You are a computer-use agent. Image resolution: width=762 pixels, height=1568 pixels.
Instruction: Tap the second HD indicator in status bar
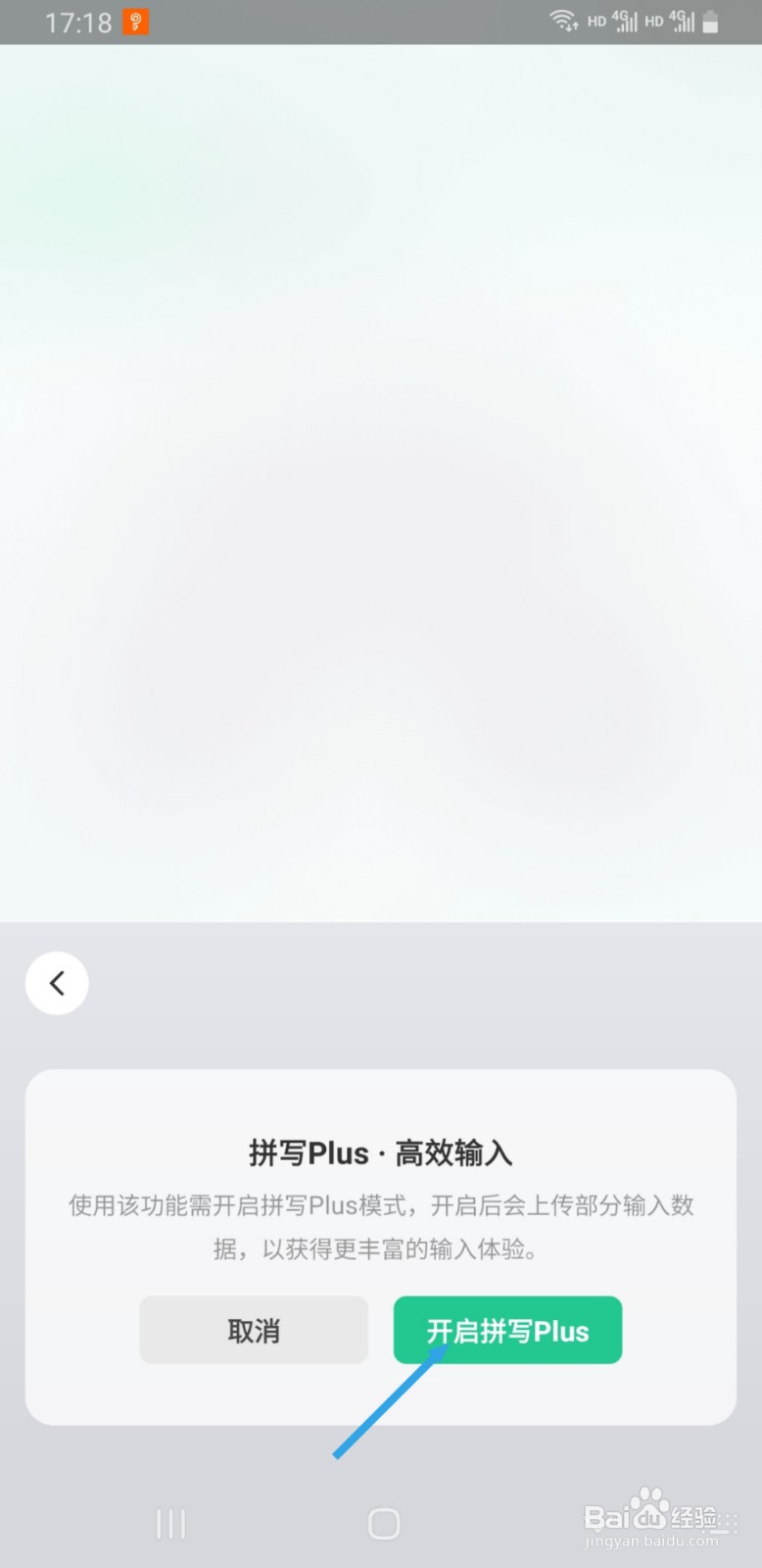pyautogui.click(x=655, y=22)
